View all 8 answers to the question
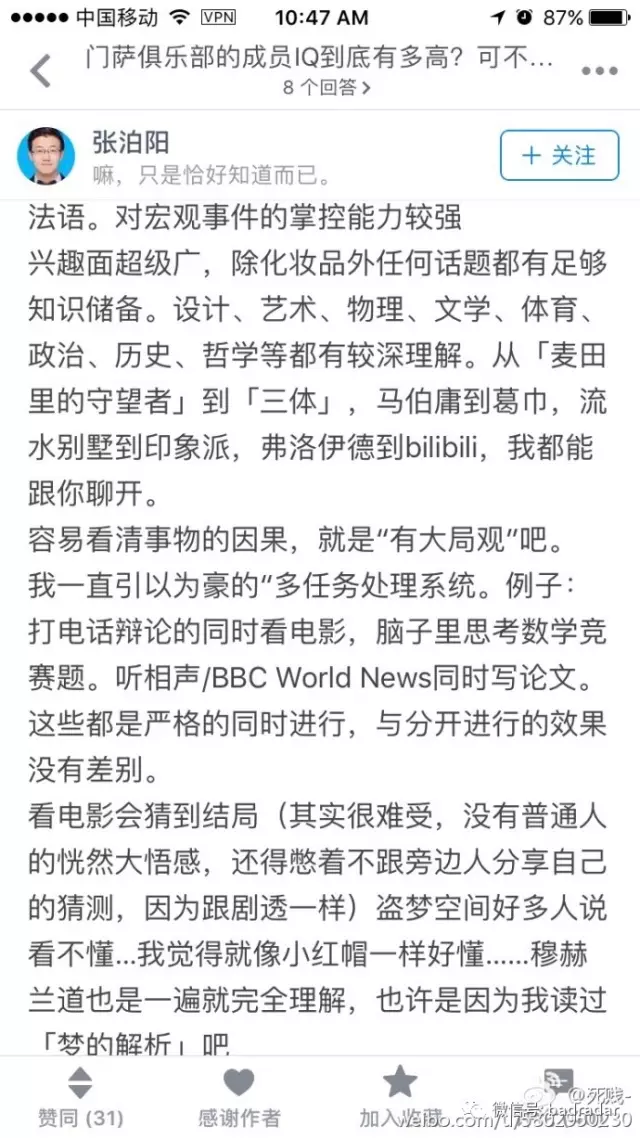Screen dimensions: 640x1138 pos(327,88)
